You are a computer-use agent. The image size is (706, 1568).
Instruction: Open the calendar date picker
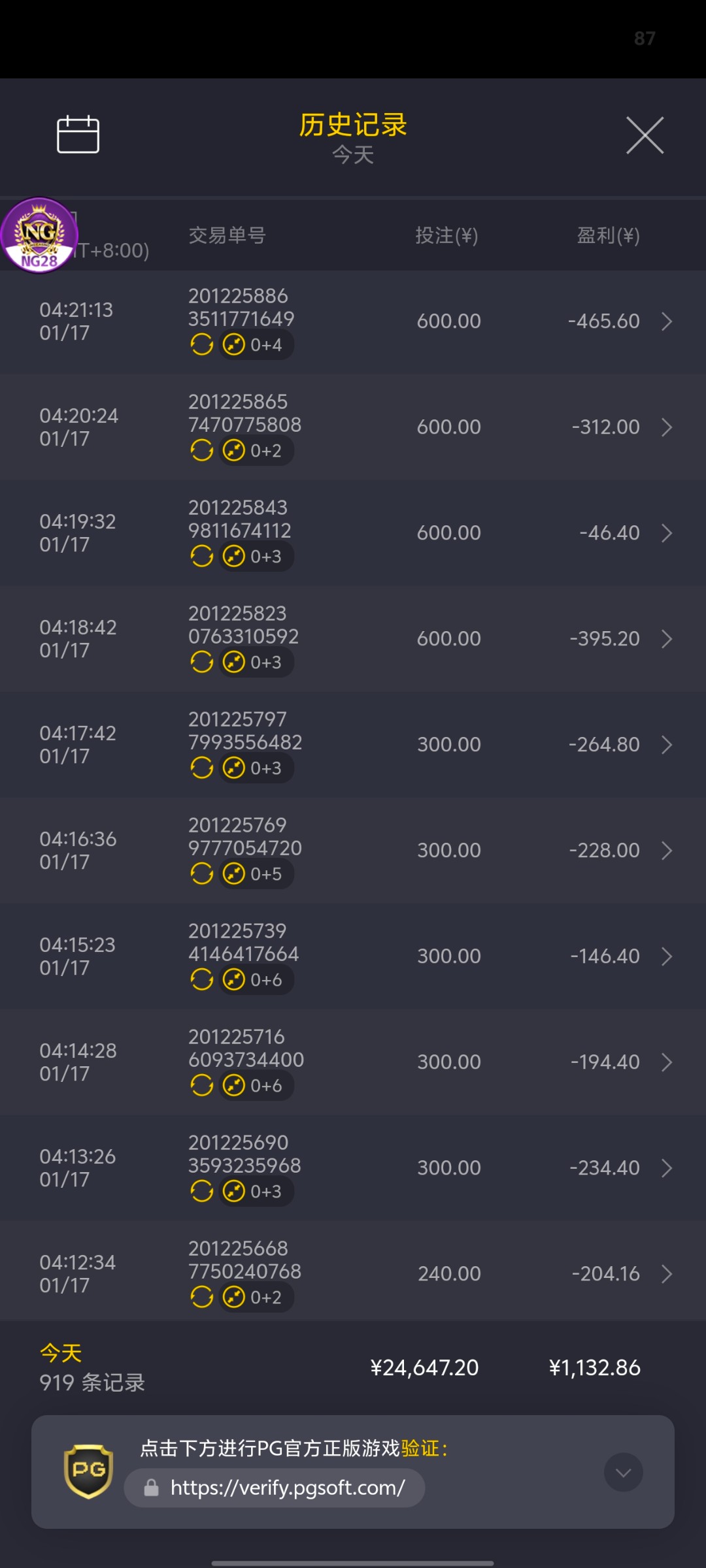(78, 135)
